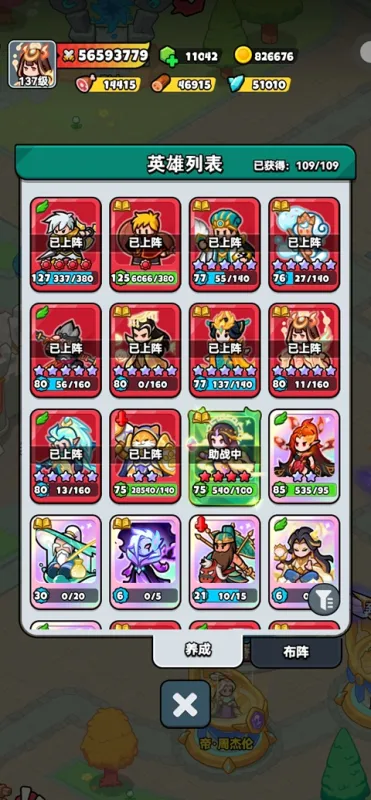Image resolution: width=371 pixels, height=800 pixels.
Task: Open the purple-haired hero card 0/5
Action: (x=145, y=562)
